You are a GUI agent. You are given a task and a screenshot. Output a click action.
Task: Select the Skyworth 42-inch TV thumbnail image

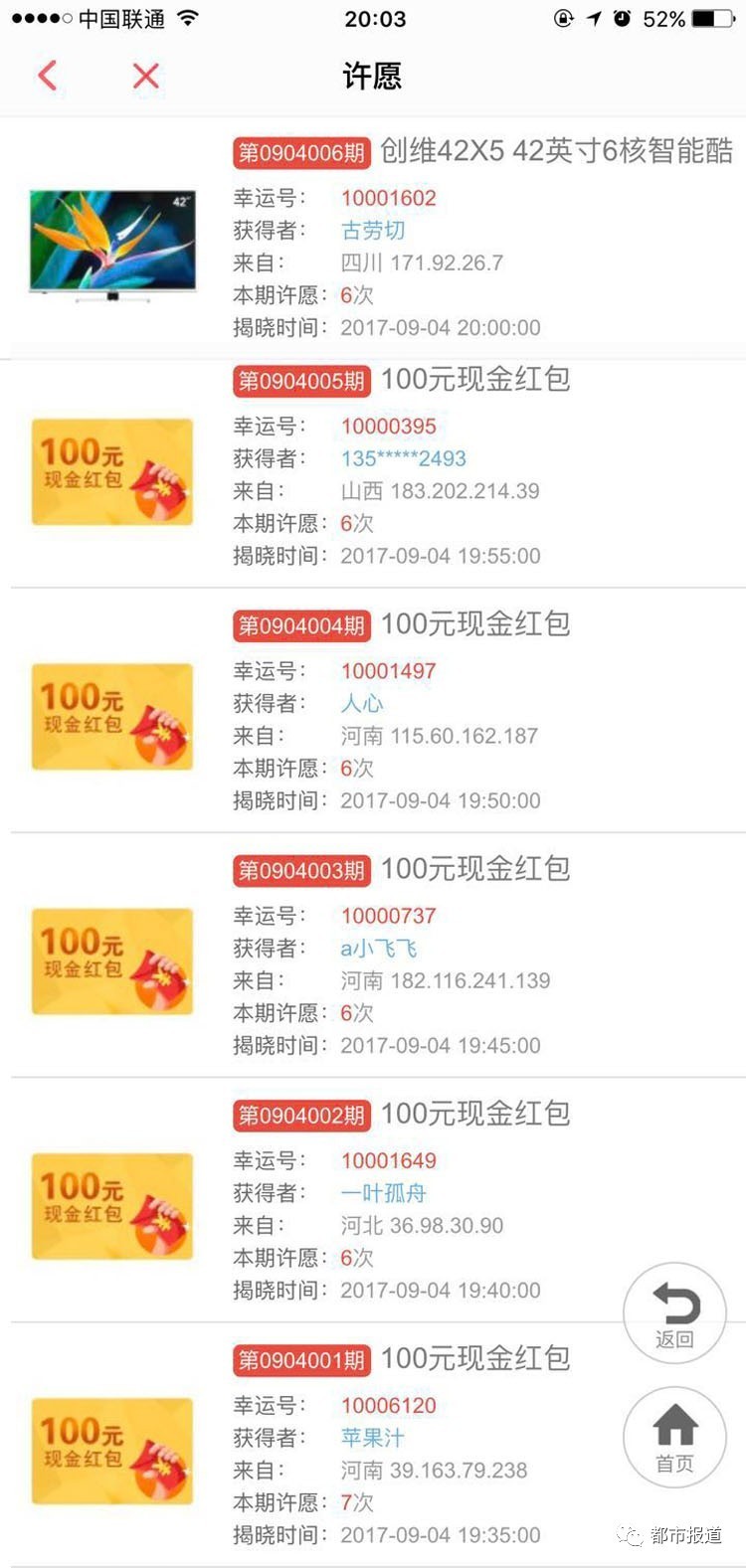pos(110,246)
